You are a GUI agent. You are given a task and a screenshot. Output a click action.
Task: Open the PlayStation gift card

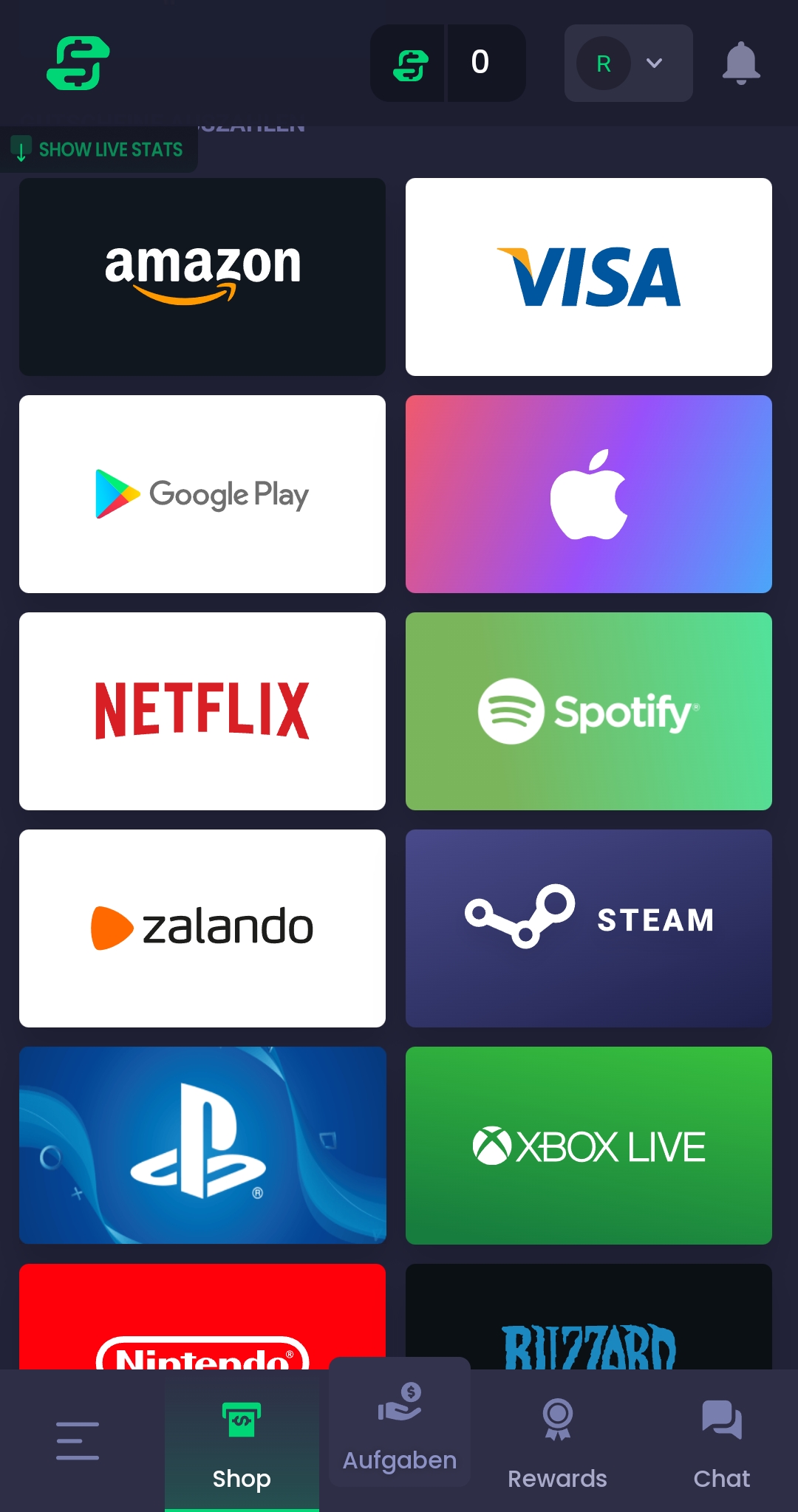[202, 1146]
